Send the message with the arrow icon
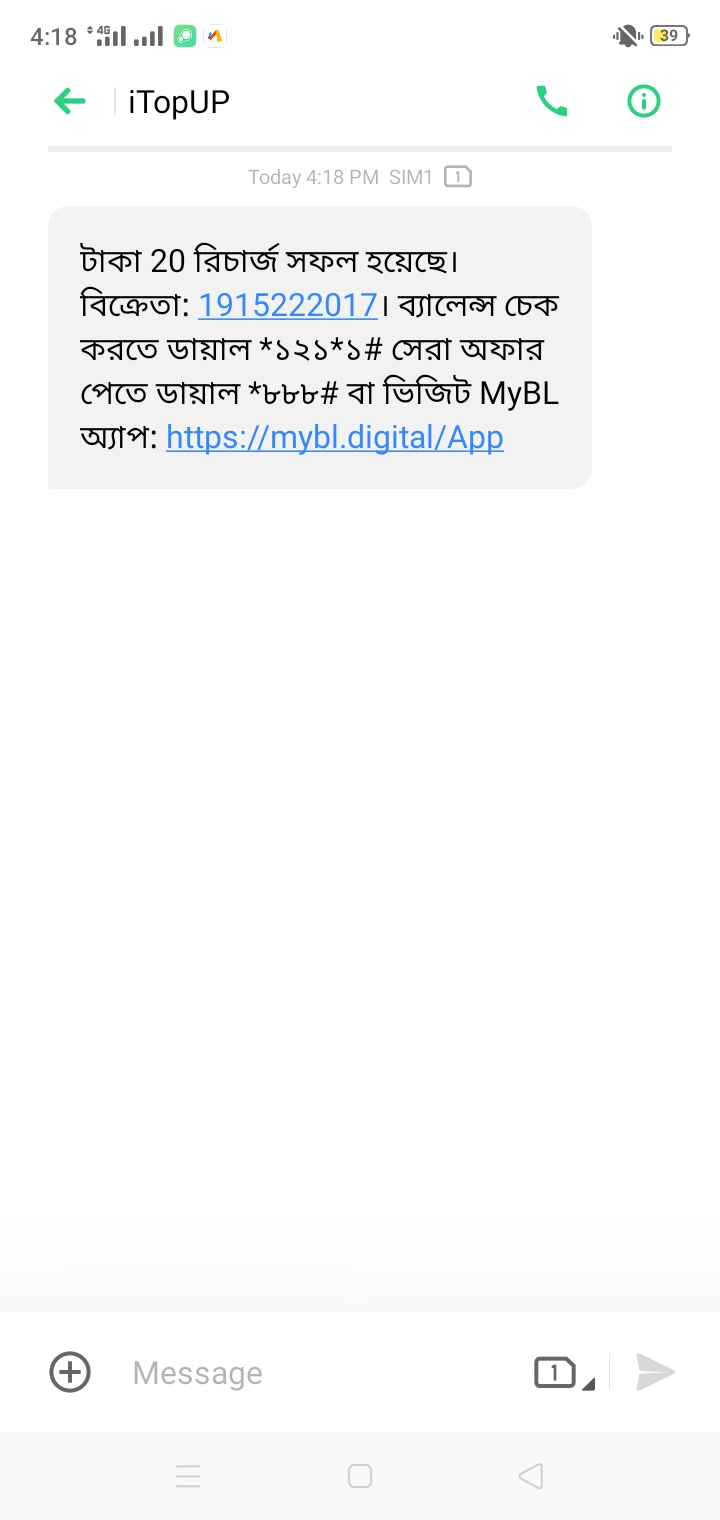The image size is (720, 1520). [x=655, y=1372]
